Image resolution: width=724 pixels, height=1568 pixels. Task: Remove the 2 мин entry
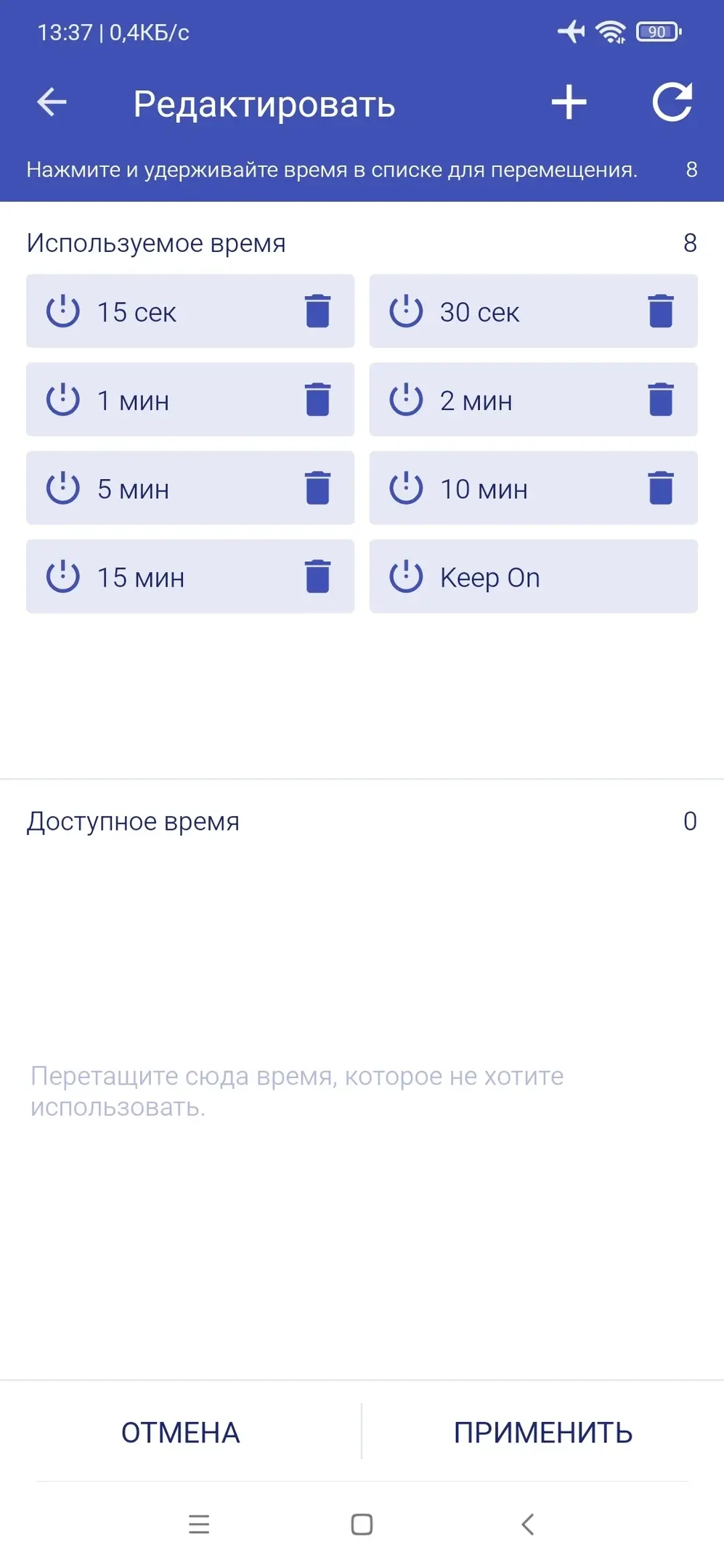(x=660, y=400)
